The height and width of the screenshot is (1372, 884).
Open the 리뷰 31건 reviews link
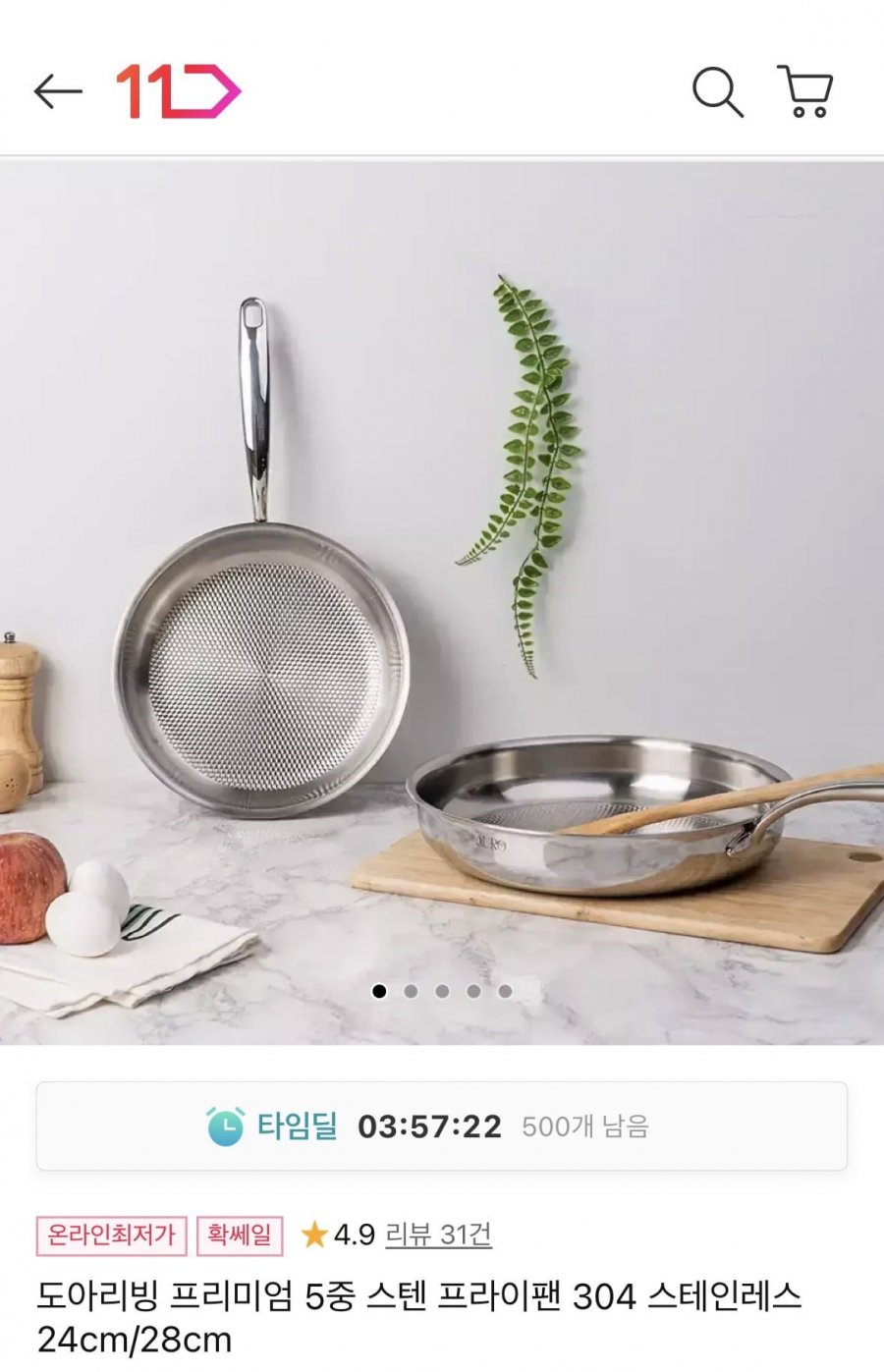(438, 1235)
